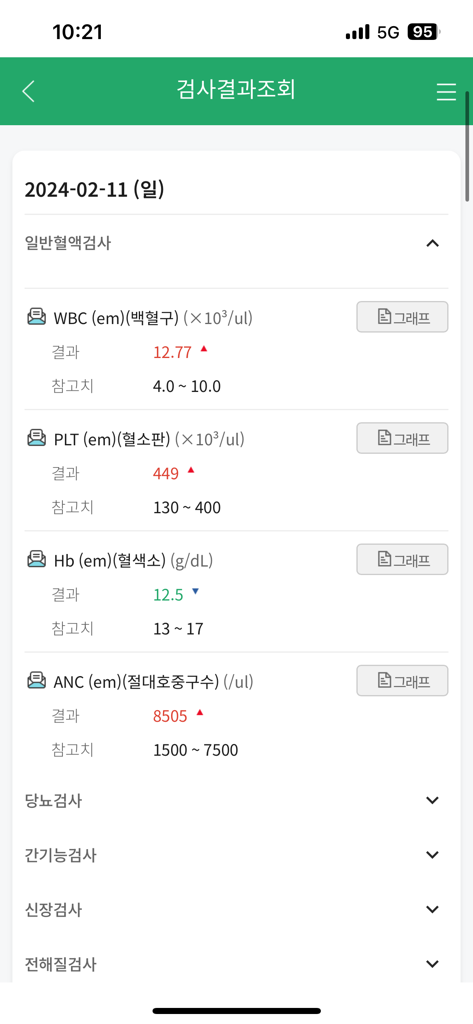This screenshot has width=473, height=1024.
Task: View the 그래프 for WBC 백혈구
Action: click(402, 317)
